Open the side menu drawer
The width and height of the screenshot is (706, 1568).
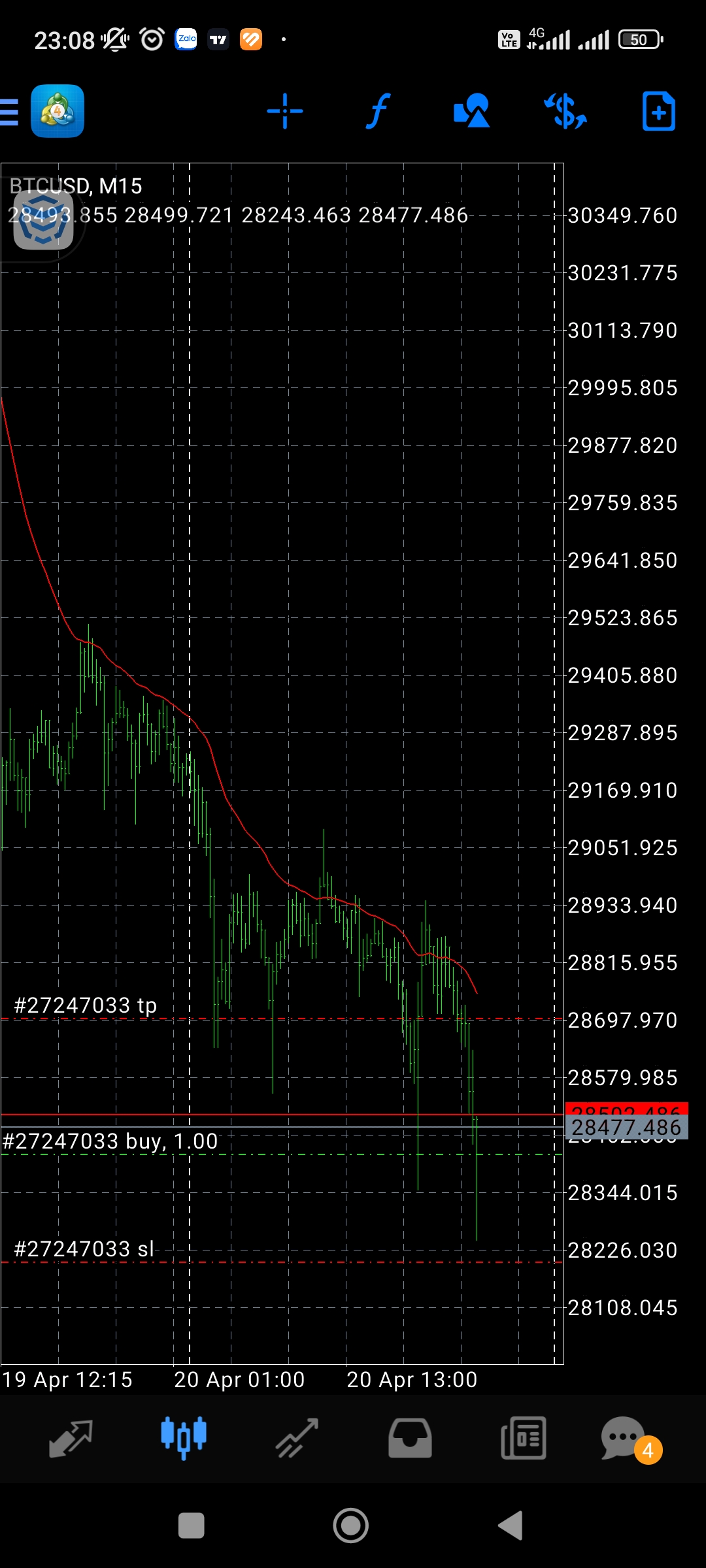[x=10, y=112]
